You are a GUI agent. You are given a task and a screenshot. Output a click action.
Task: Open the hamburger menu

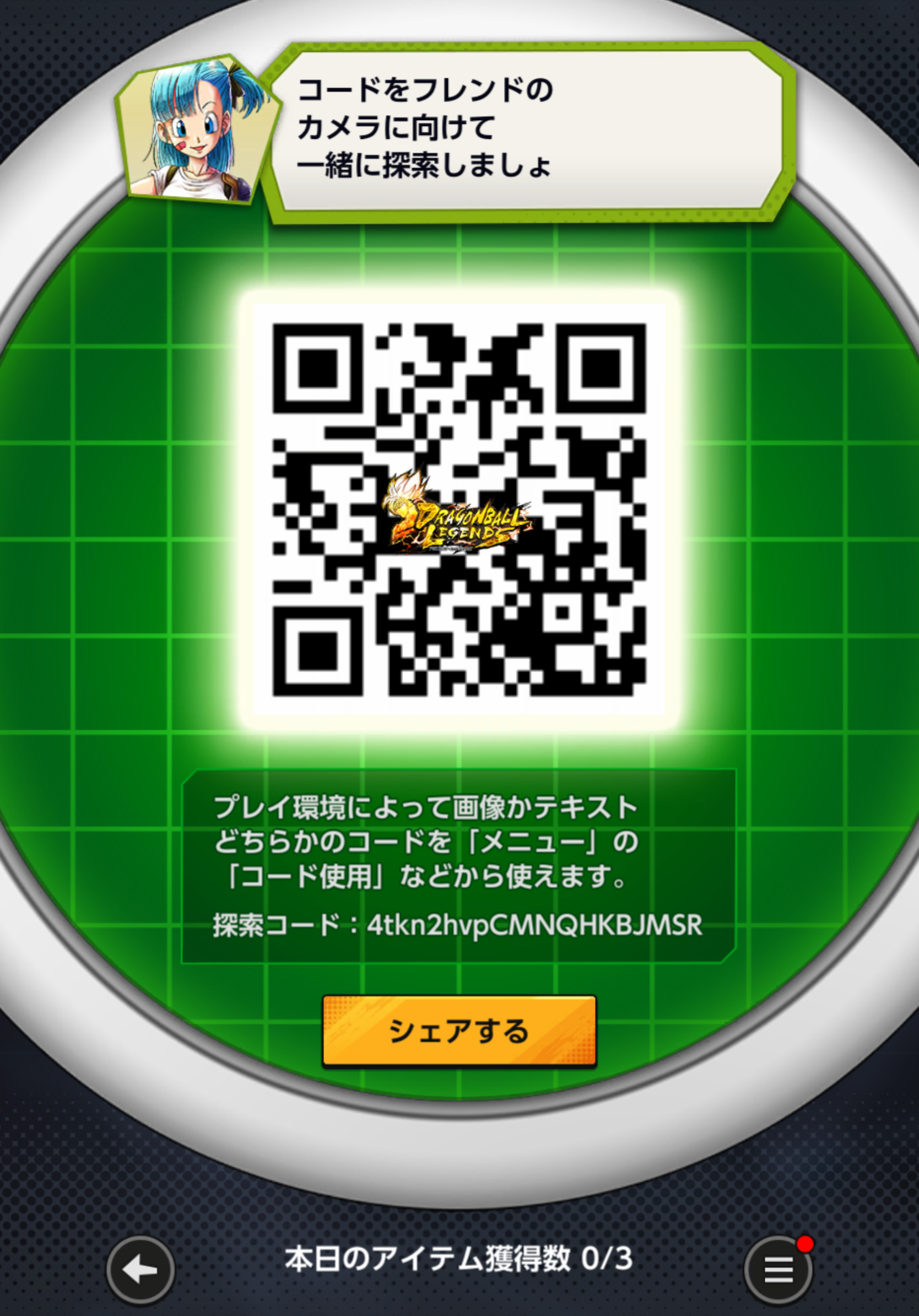[778, 1270]
